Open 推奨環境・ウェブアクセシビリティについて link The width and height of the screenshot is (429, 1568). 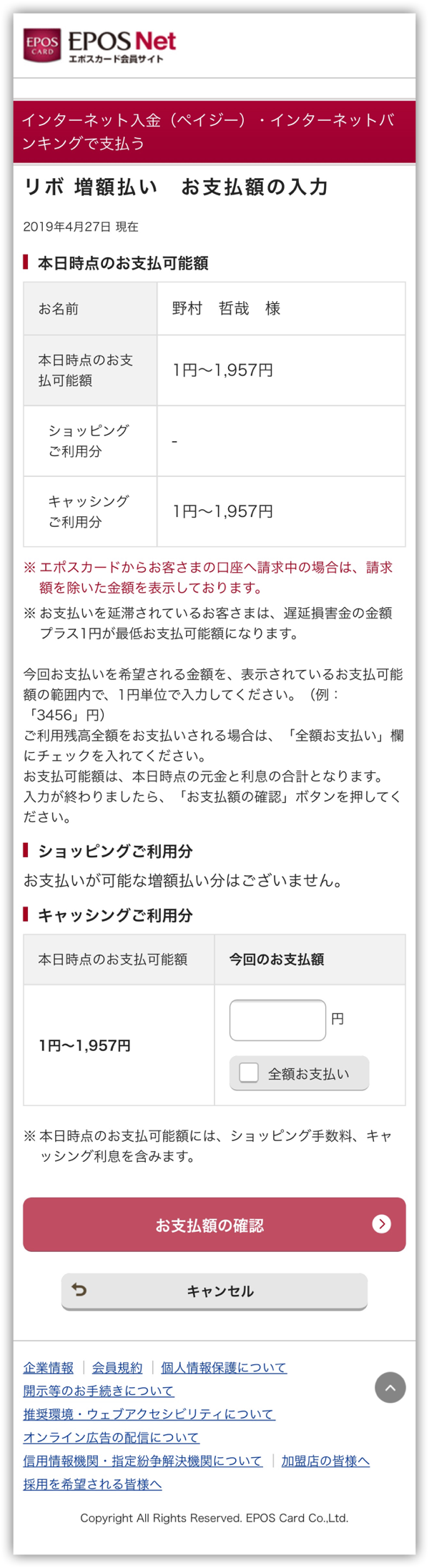pyautogui.click(x=149, y=1414)
